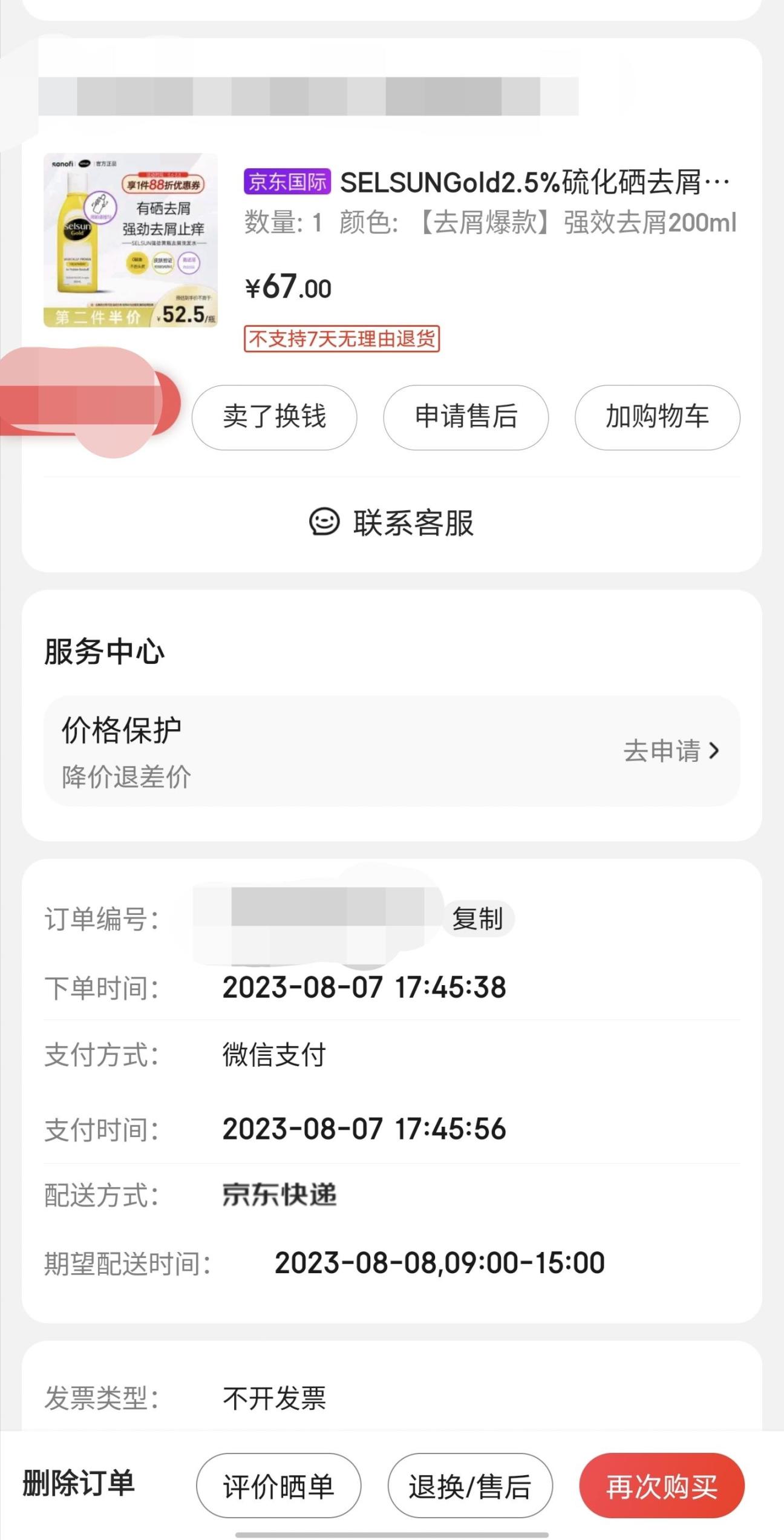
Task: Apply for after-sales via 申请售后
Action: [466, 418]
